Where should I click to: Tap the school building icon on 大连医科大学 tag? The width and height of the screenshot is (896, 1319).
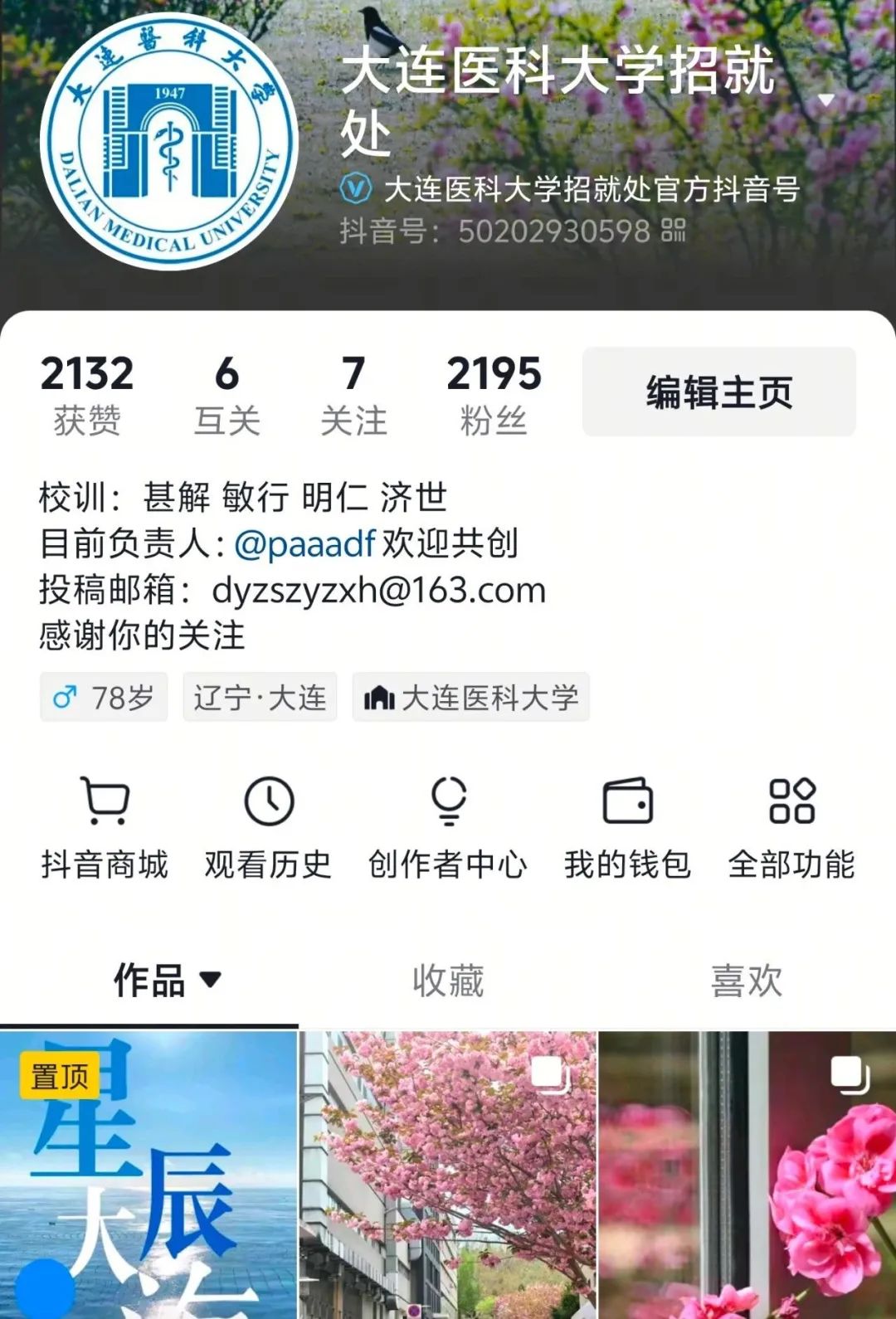coord(378,698)
